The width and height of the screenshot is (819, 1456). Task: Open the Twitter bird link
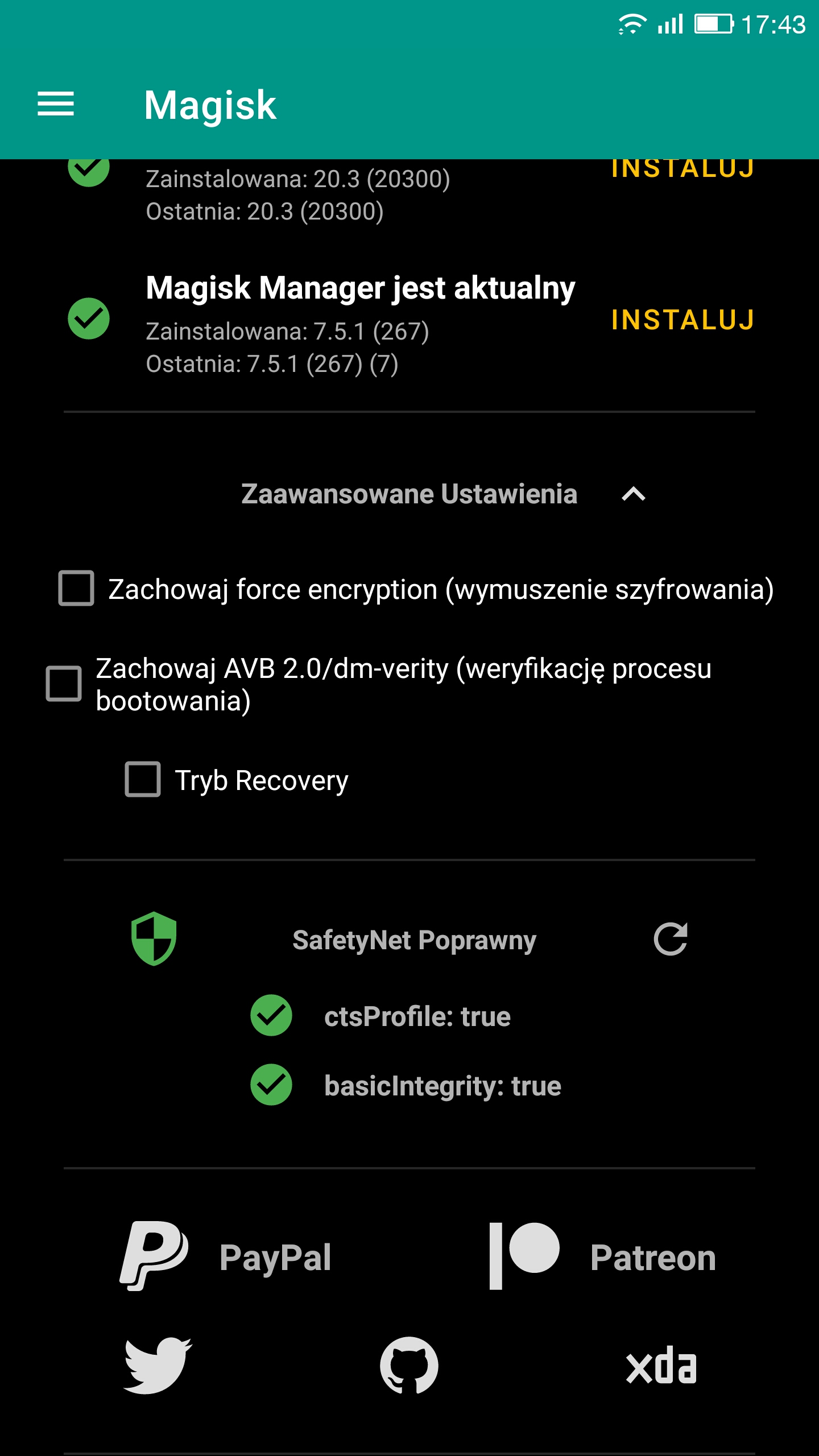coord(158,1366)
